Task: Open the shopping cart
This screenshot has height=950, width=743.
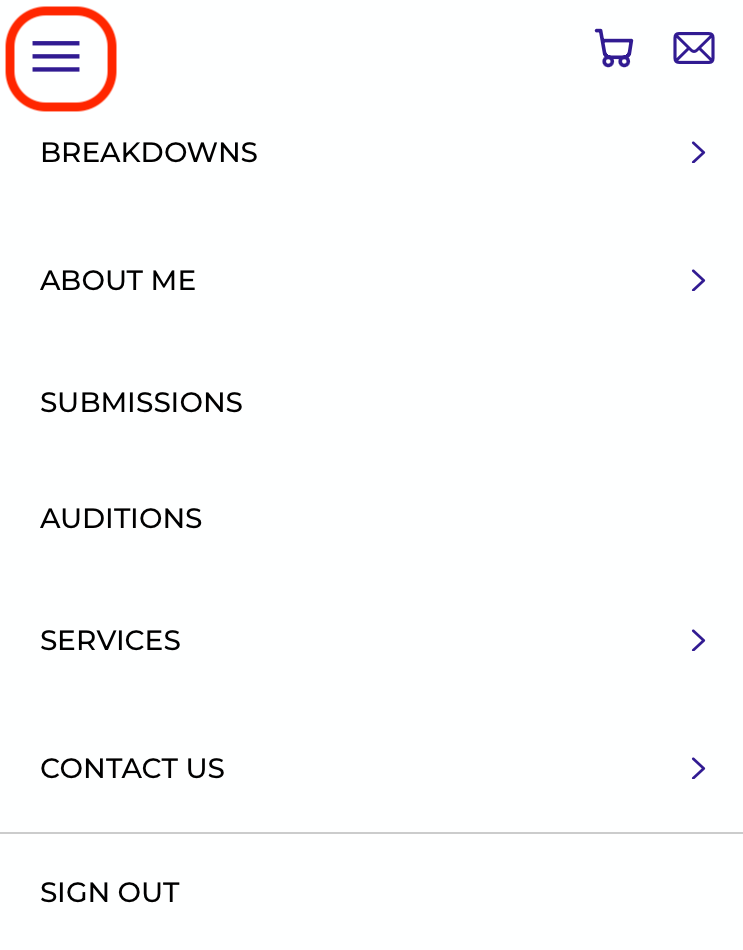Action: click(x=613, y=48)
